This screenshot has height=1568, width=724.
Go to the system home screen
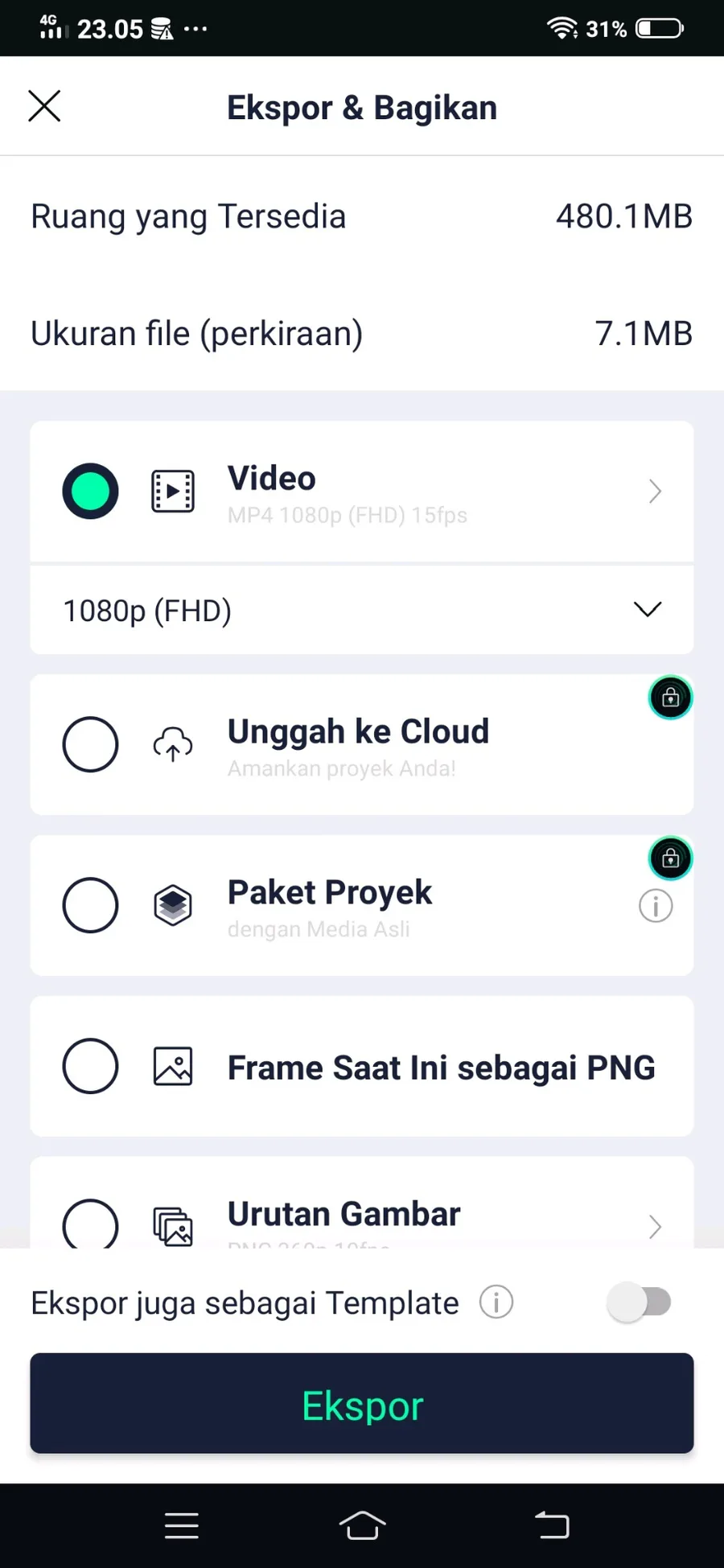coord(362,1525)
